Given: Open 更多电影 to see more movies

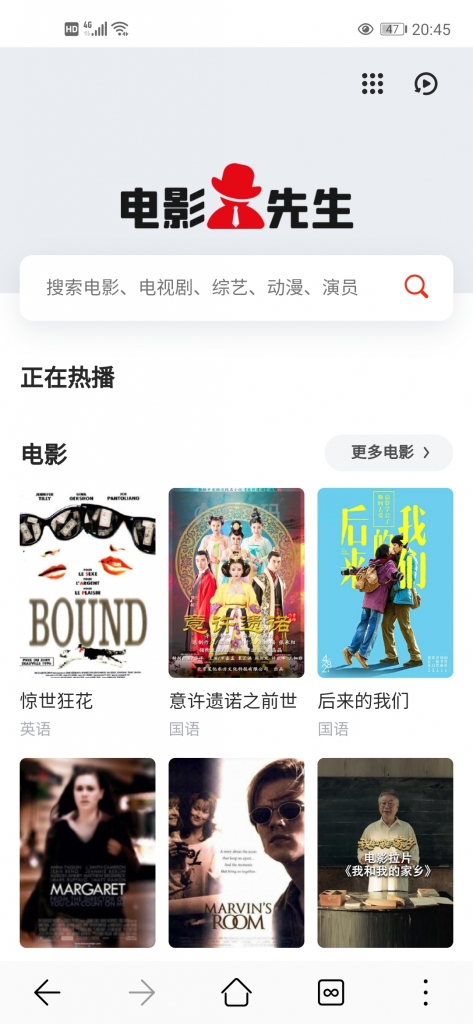Looking at the screenshot, I should 389,453.
